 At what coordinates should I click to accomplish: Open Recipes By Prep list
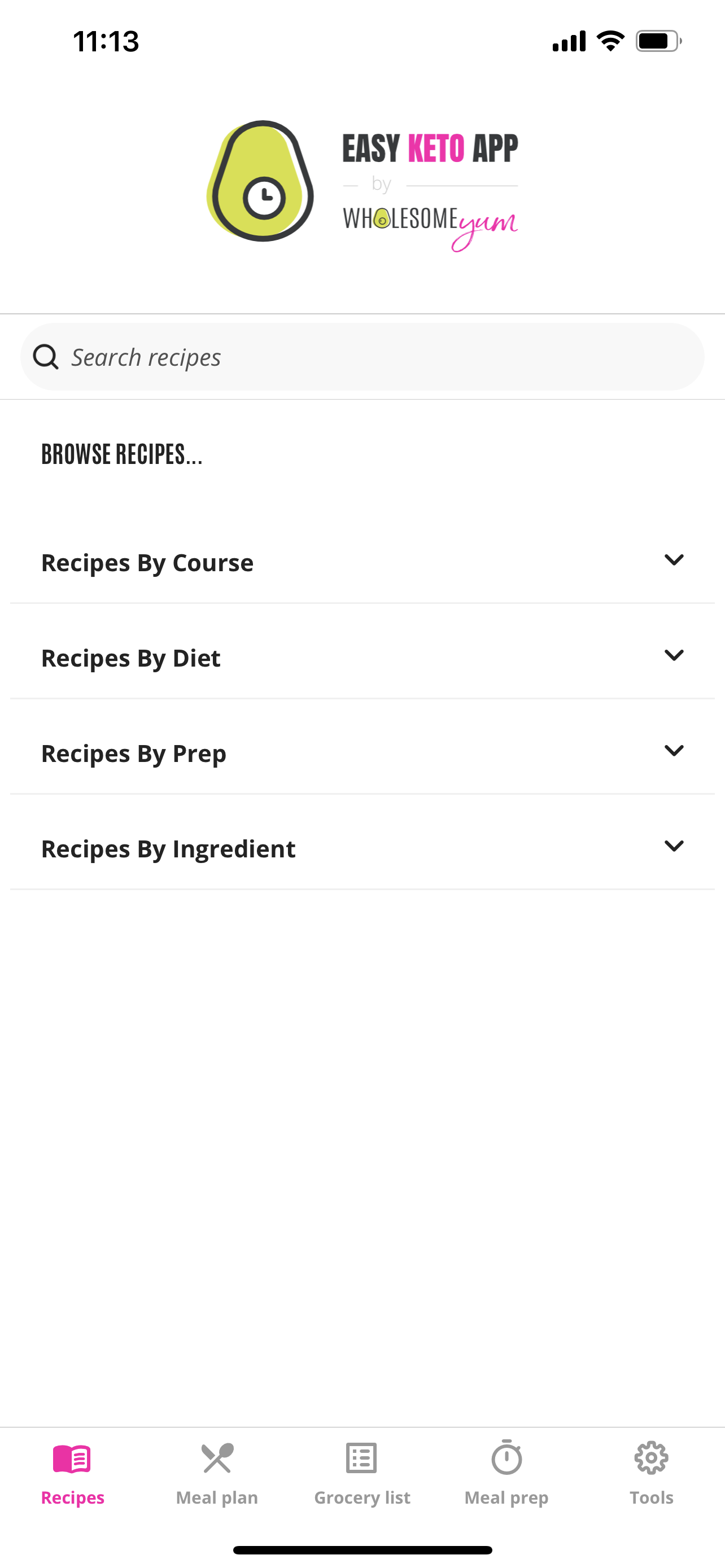(x=362, y=753)
